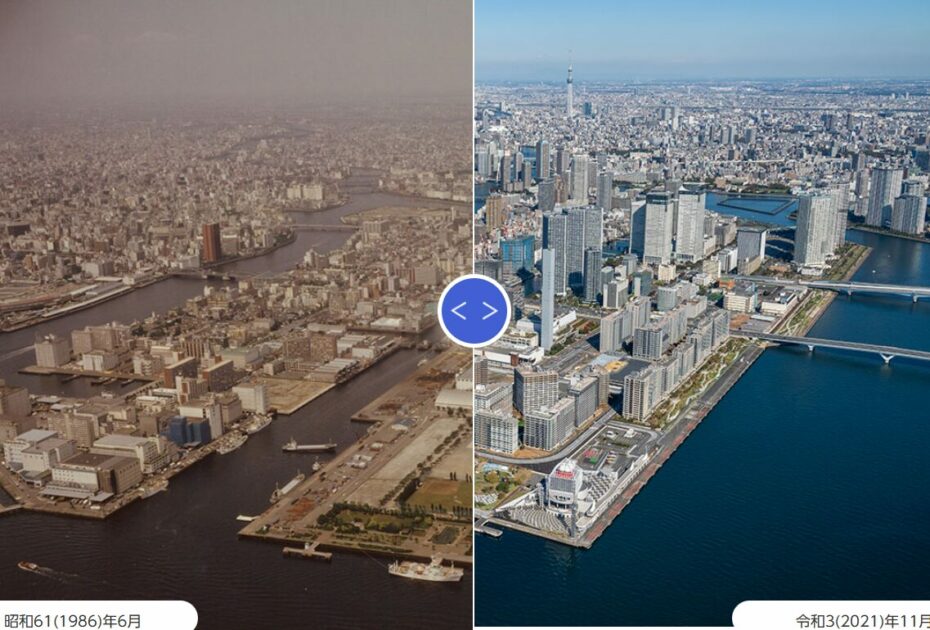Image resolution: width=930 pixels, height=630 pixels.
Task: Tap the blue before/after comparison slider handle
Action: (x=474, y=311)
